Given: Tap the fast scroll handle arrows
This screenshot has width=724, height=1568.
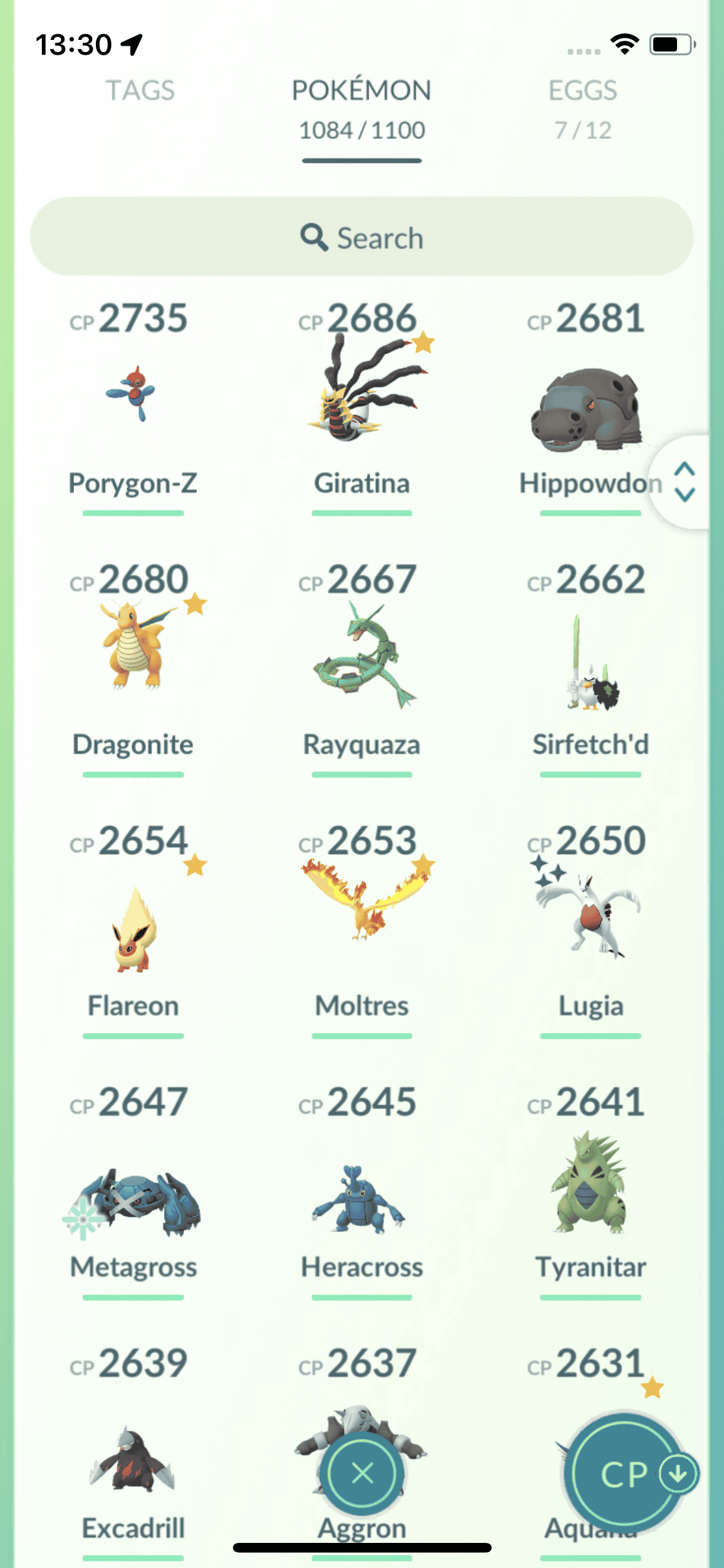Looking at the screenshot, I should [x=684, y=481].
